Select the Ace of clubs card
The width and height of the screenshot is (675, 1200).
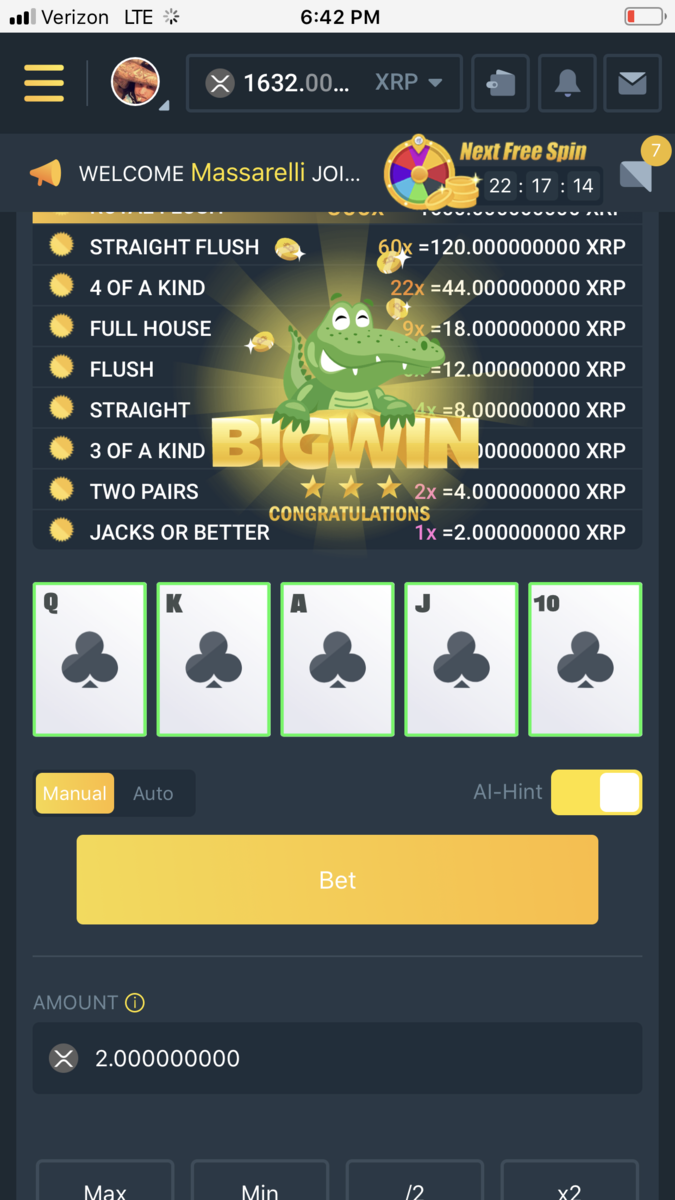(338, 659)
